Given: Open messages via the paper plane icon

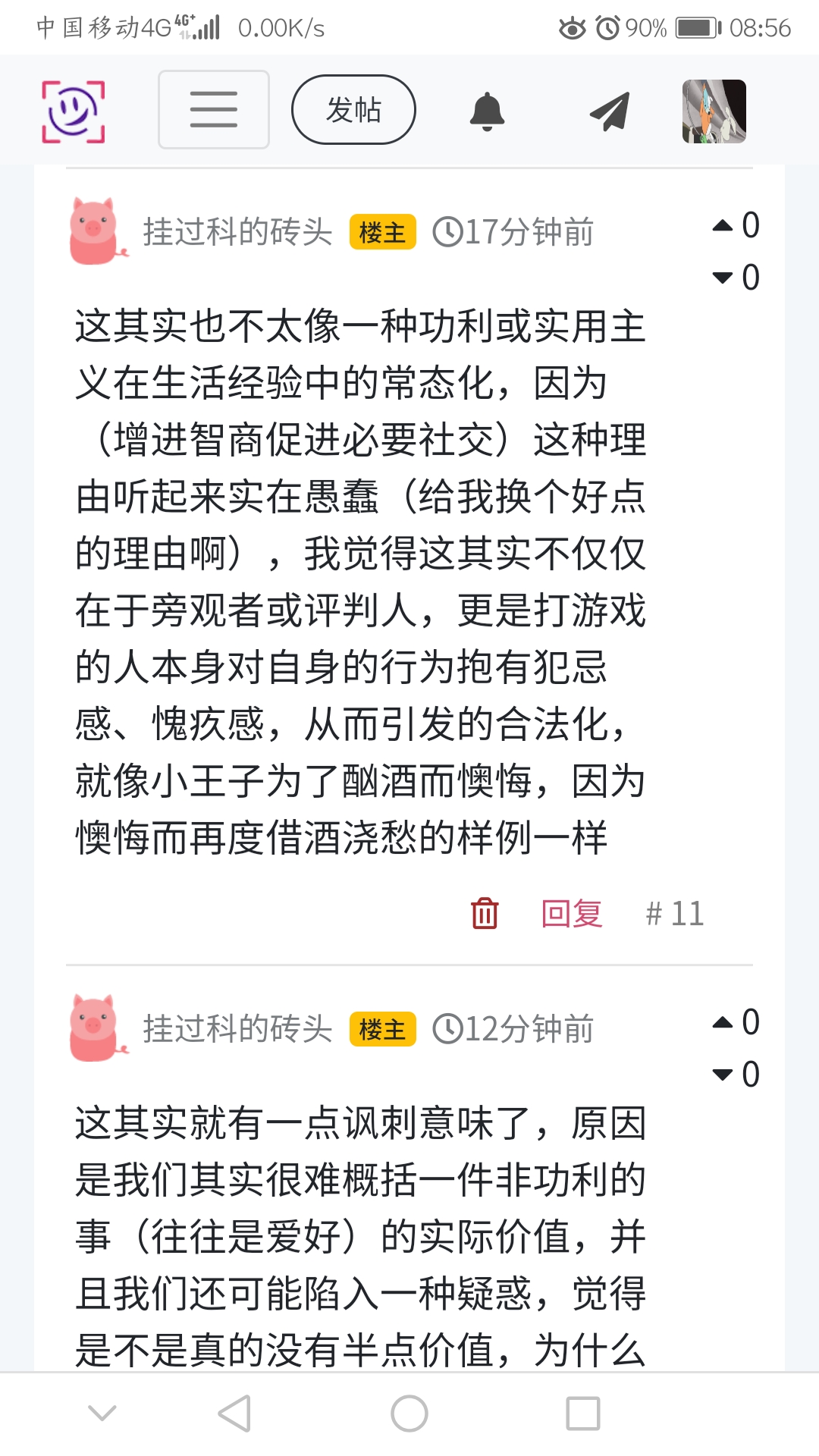Looking at the screenshot, I should [x=610, y=111].
